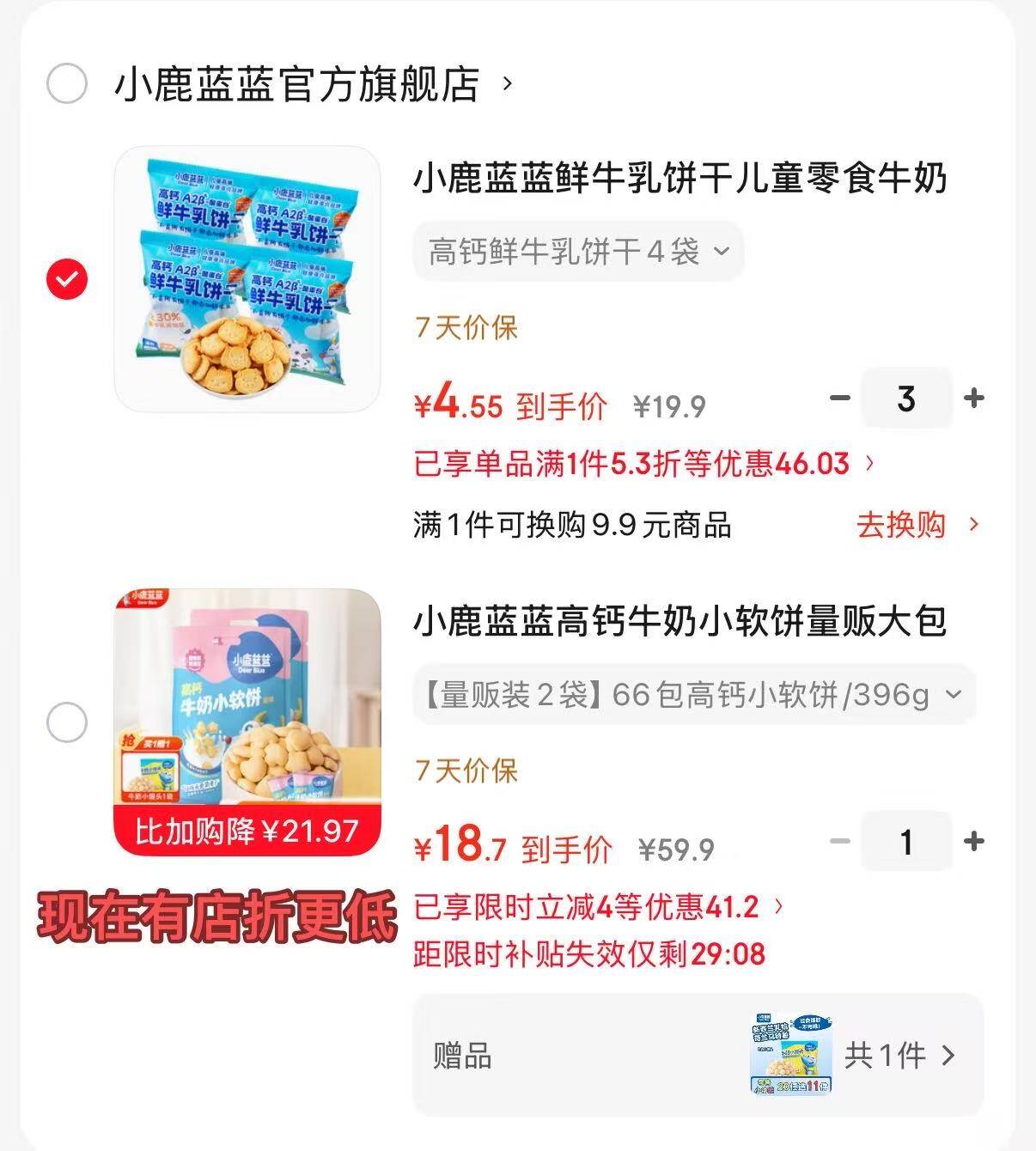Edit the quantity field showing 1

[906, 841]
